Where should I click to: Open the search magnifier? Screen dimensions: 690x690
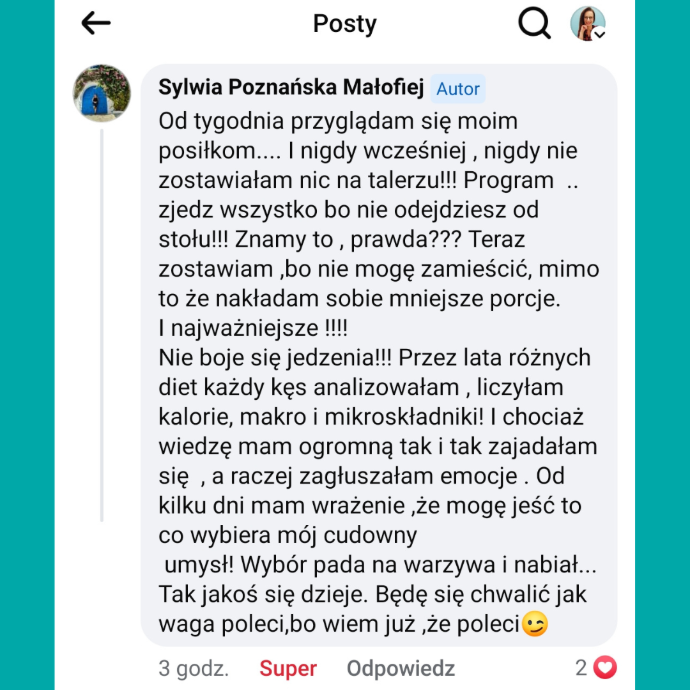pos(534,24)
